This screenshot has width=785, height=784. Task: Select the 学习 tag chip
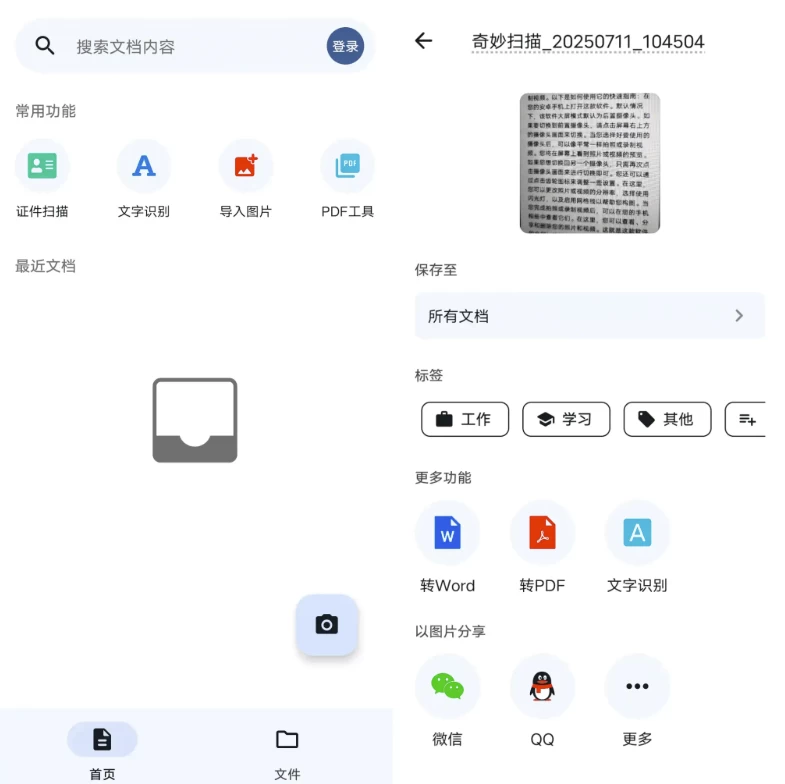pyautogui.click(x=566, y=419)
